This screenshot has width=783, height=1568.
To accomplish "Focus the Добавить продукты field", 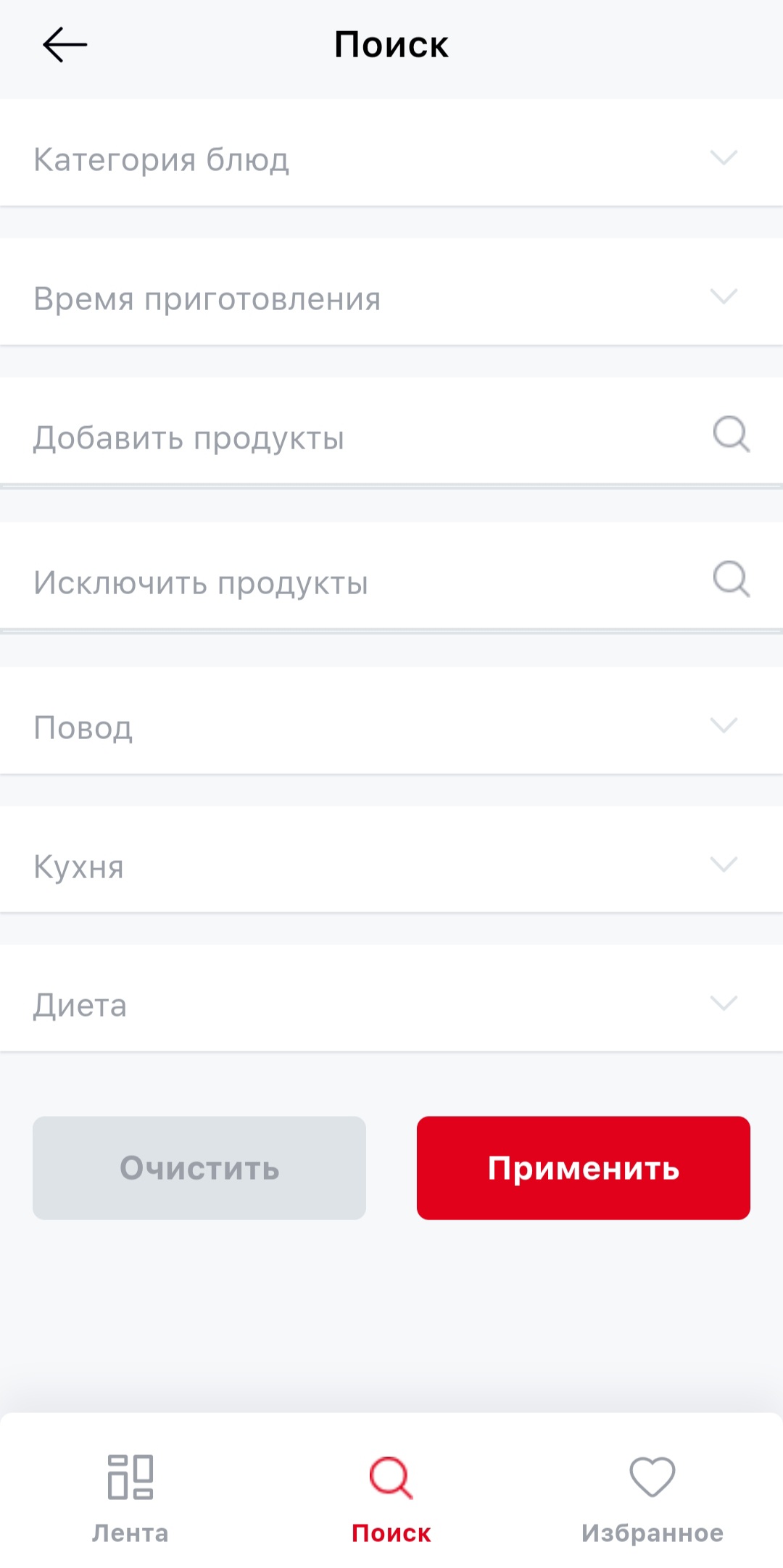I will (362, 437).
